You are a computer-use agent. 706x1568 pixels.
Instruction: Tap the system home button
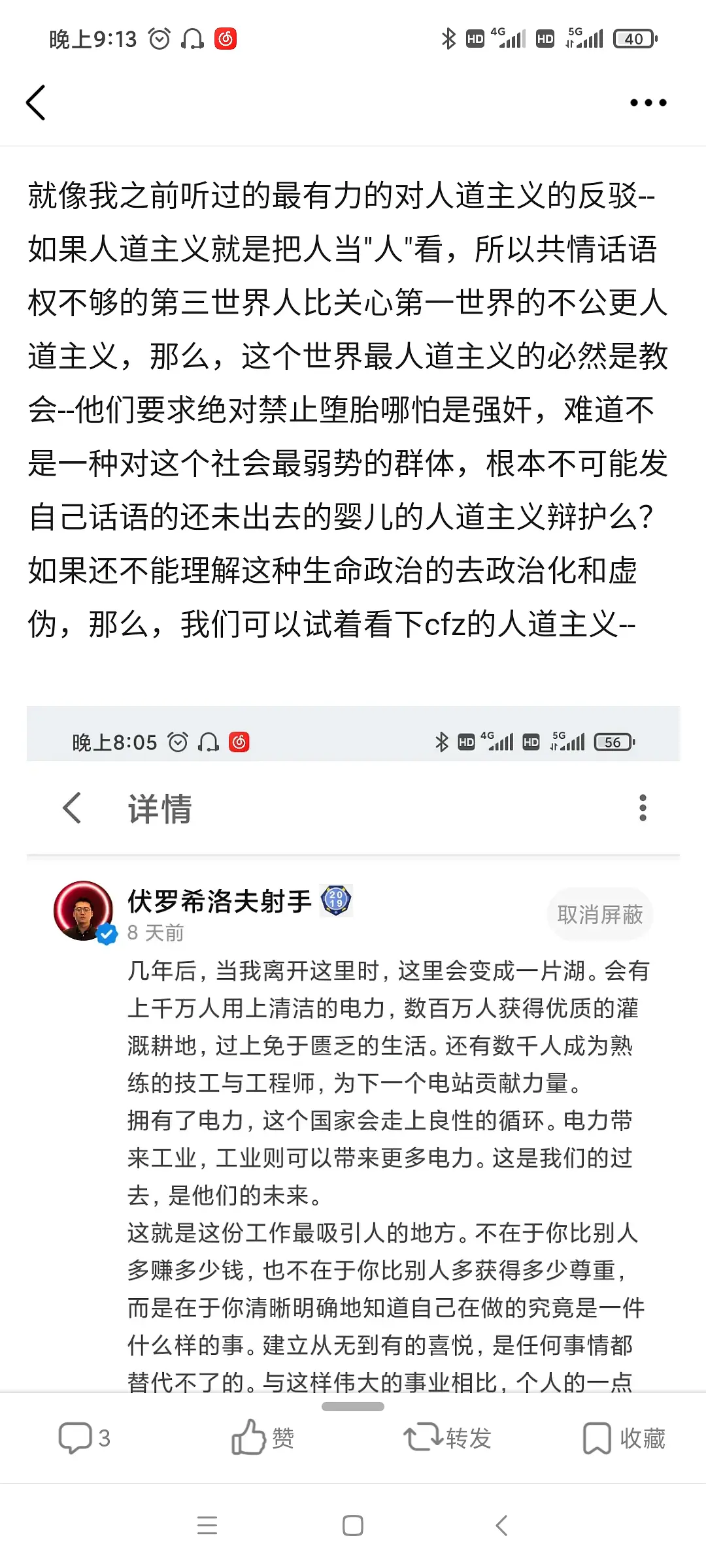click(x=353, y=1526)
